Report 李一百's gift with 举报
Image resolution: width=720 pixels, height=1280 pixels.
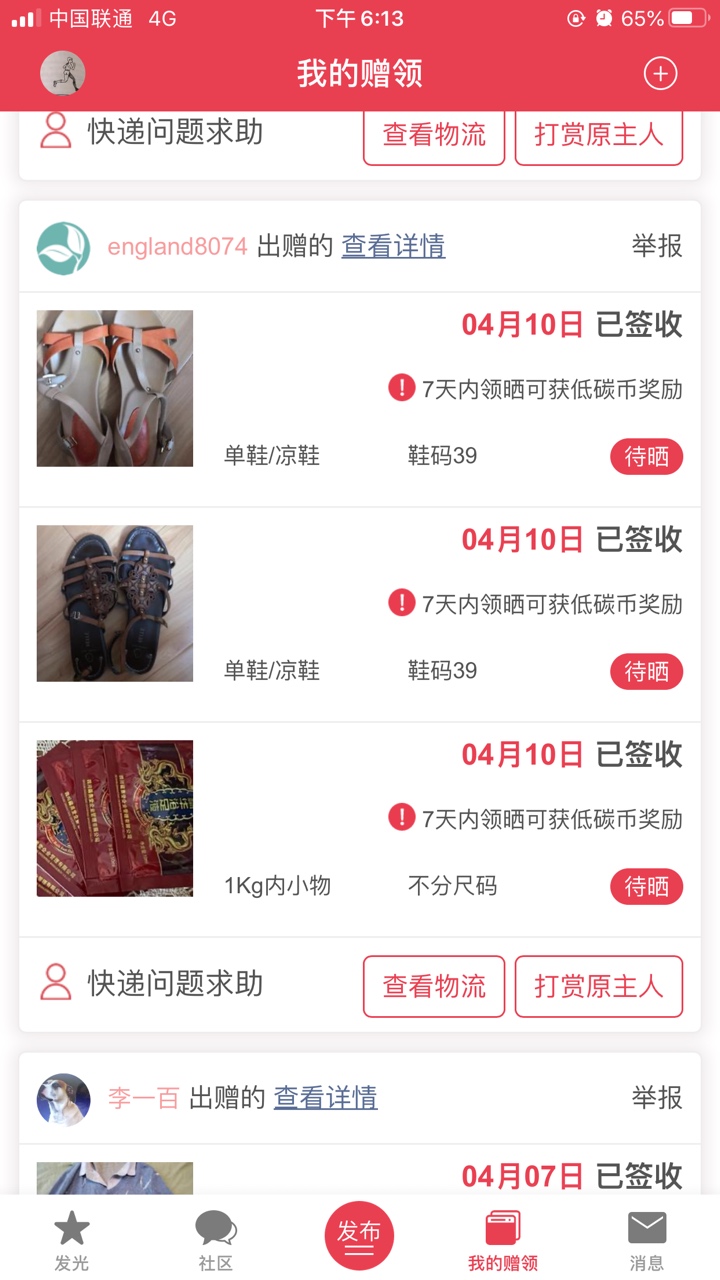pos(657,1098)
